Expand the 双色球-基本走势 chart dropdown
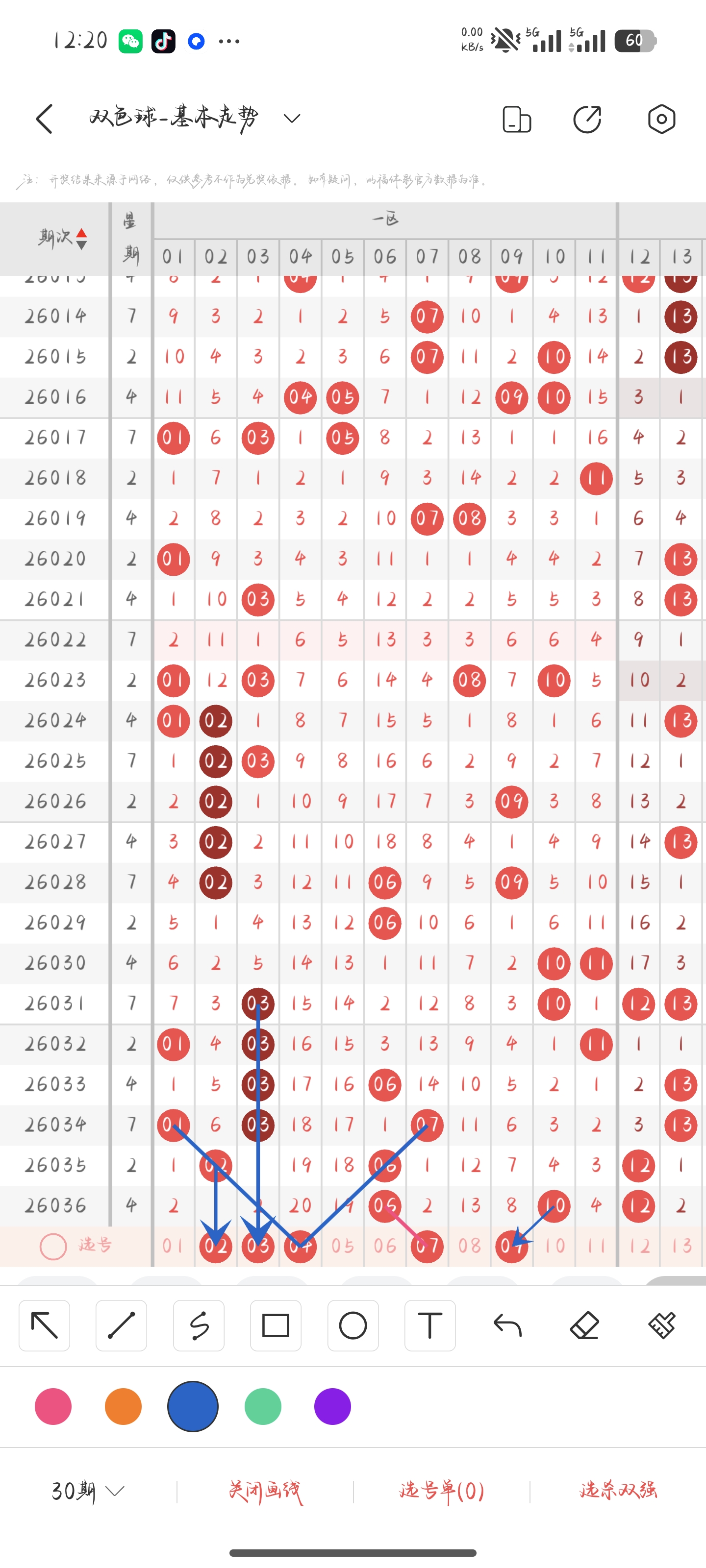 (x=292, y=118)
